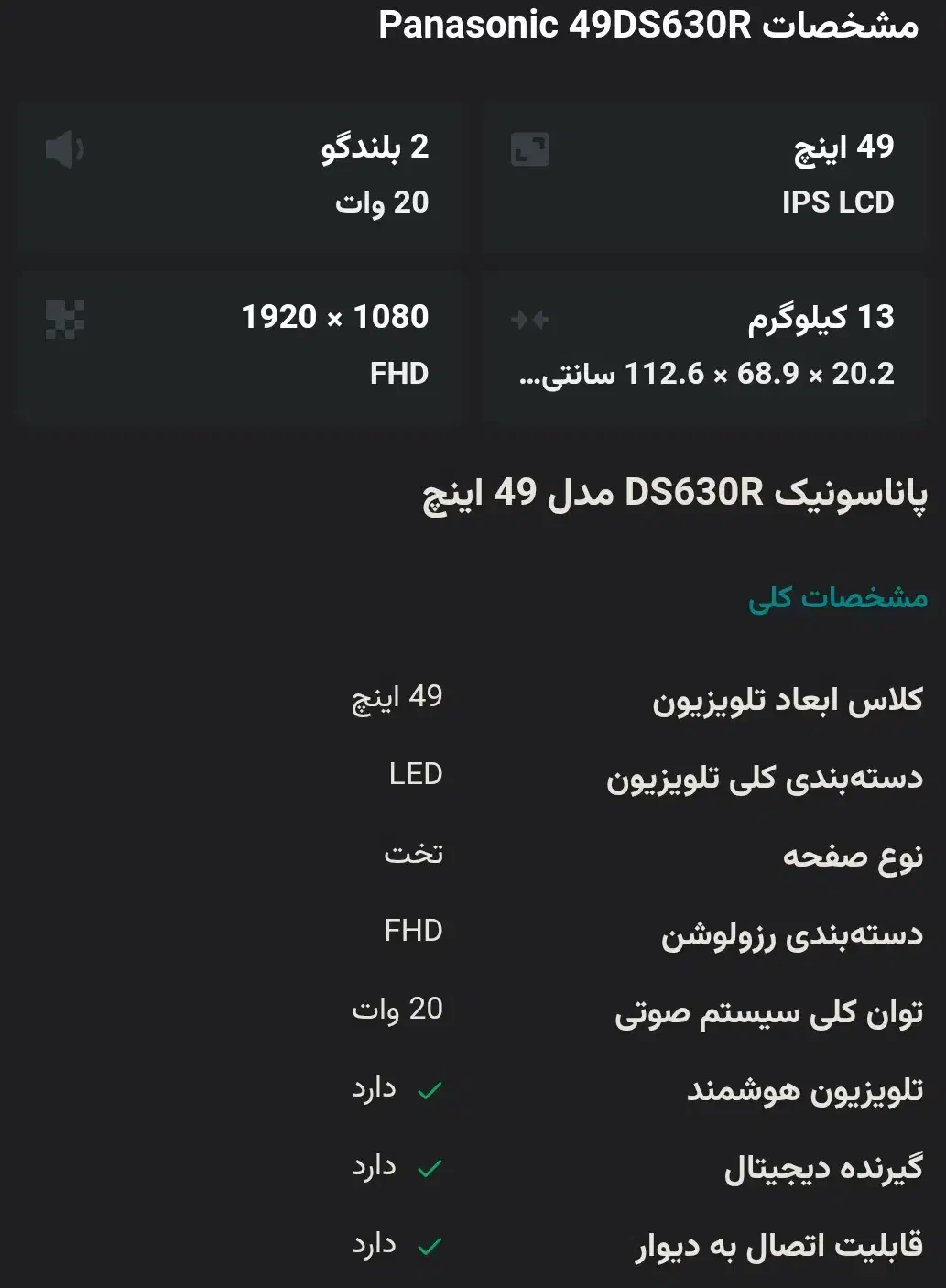946x1288 pixels.
Task: Collapse the speaker specification card
Action: [x=242, y=178]
